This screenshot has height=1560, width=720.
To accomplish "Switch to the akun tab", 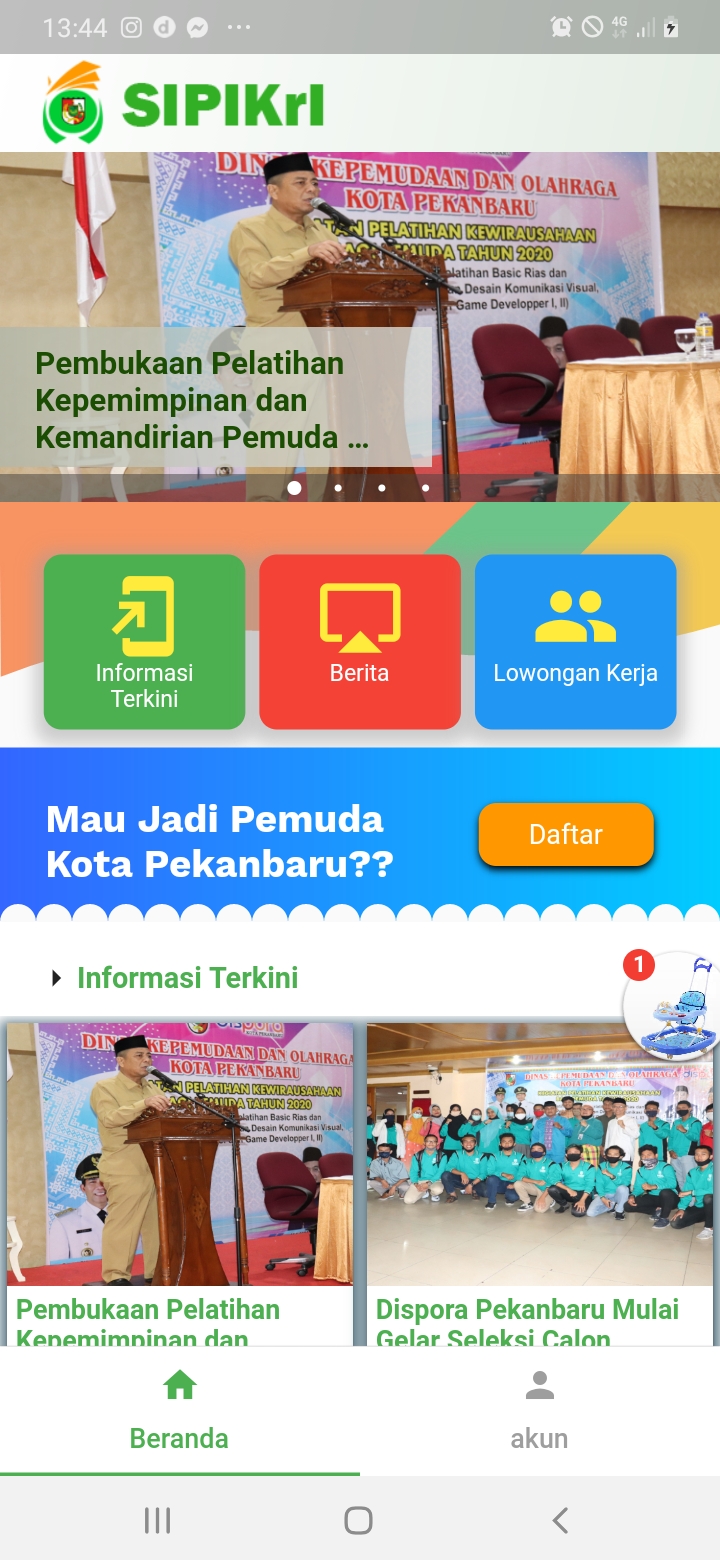I will tap(539, 1412).
